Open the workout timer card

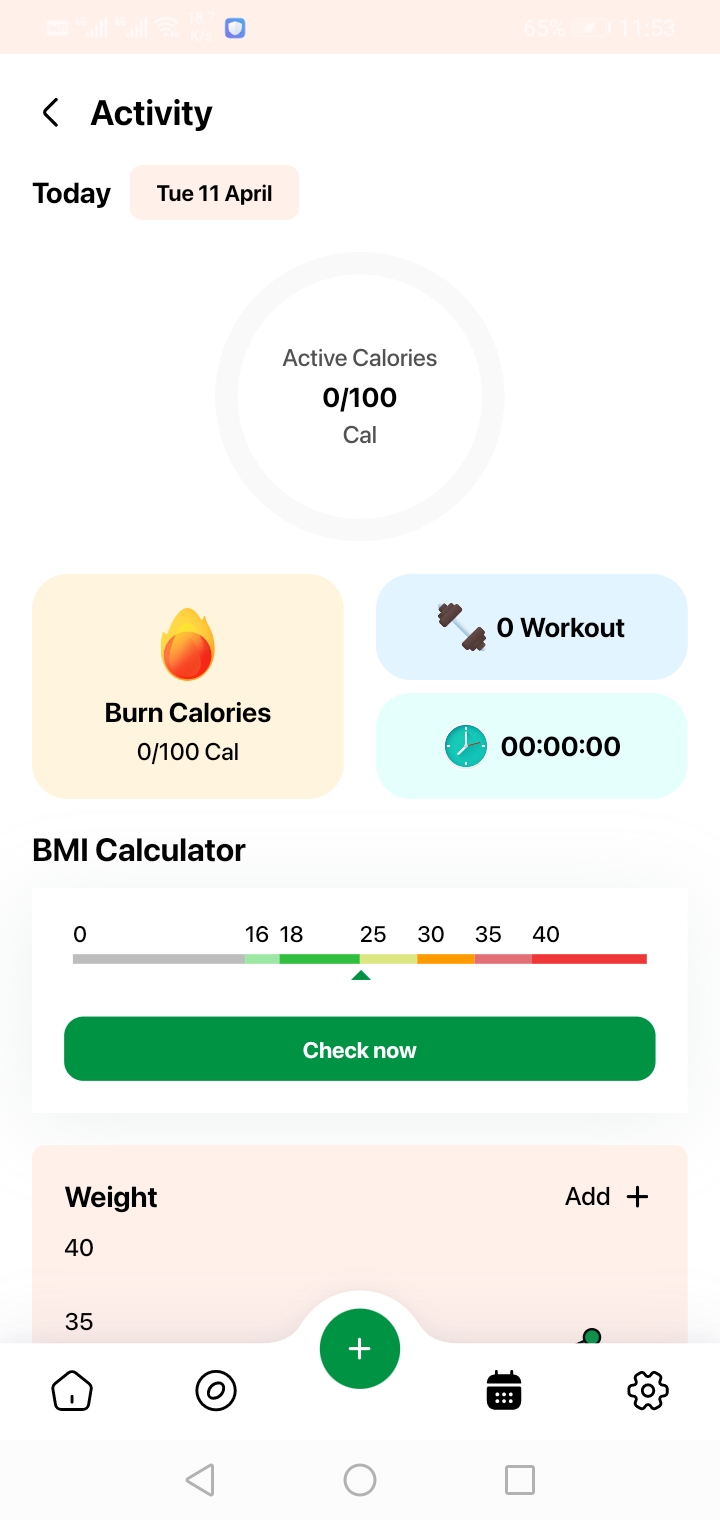coord(531,746)
